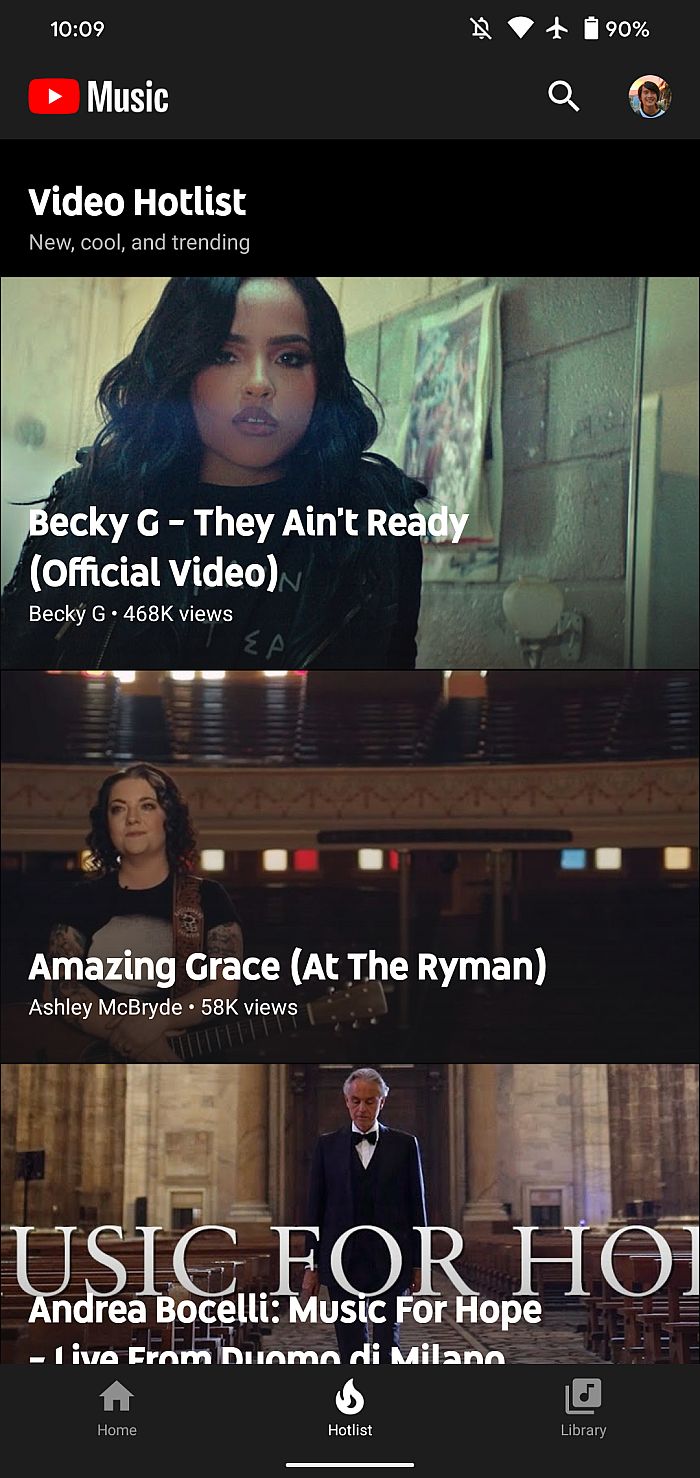Play Becky G They Ain't Ready video

tap(350, 472)
